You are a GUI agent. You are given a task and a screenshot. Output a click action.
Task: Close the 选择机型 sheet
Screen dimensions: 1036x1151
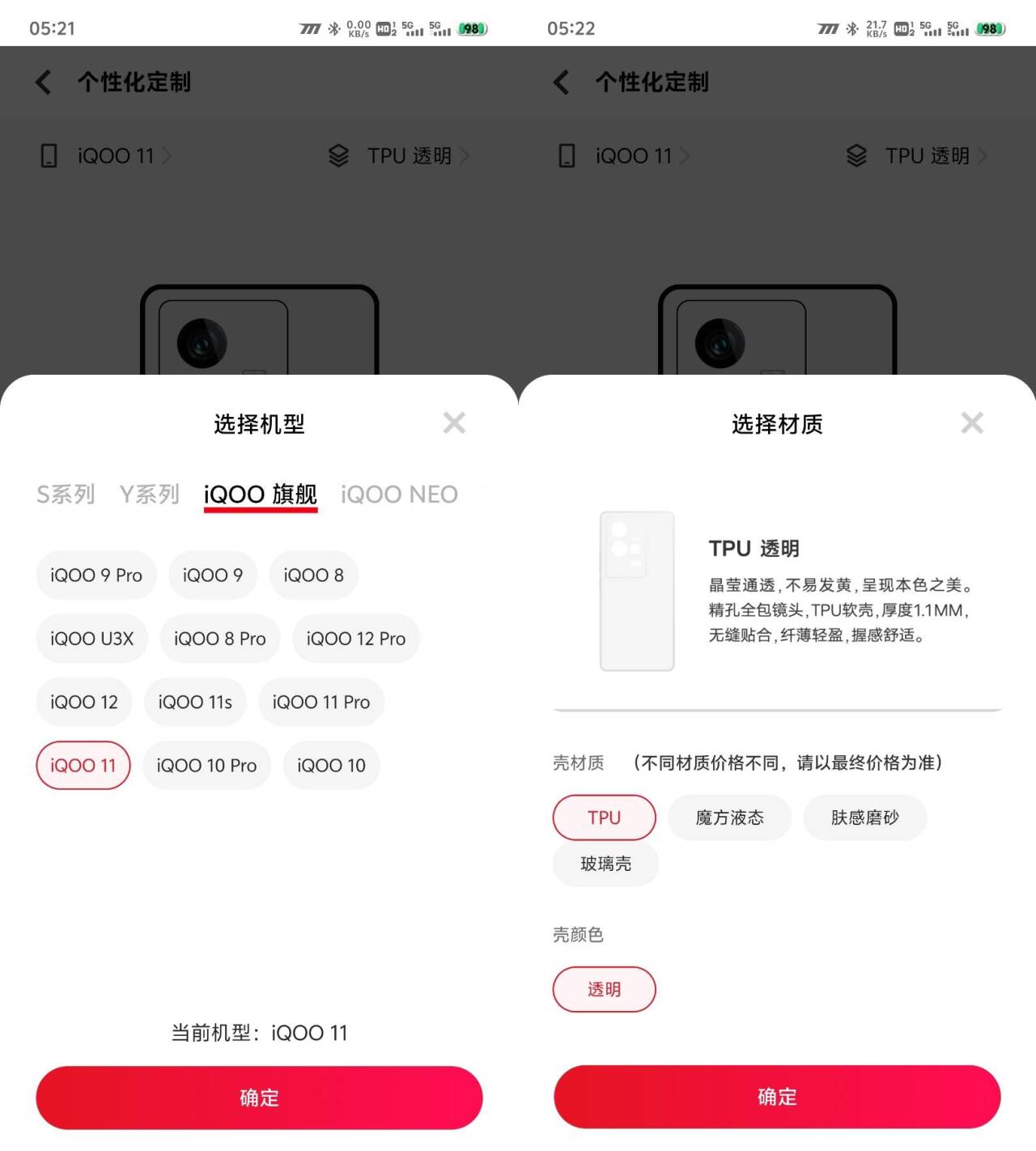[x=454, y=423]
